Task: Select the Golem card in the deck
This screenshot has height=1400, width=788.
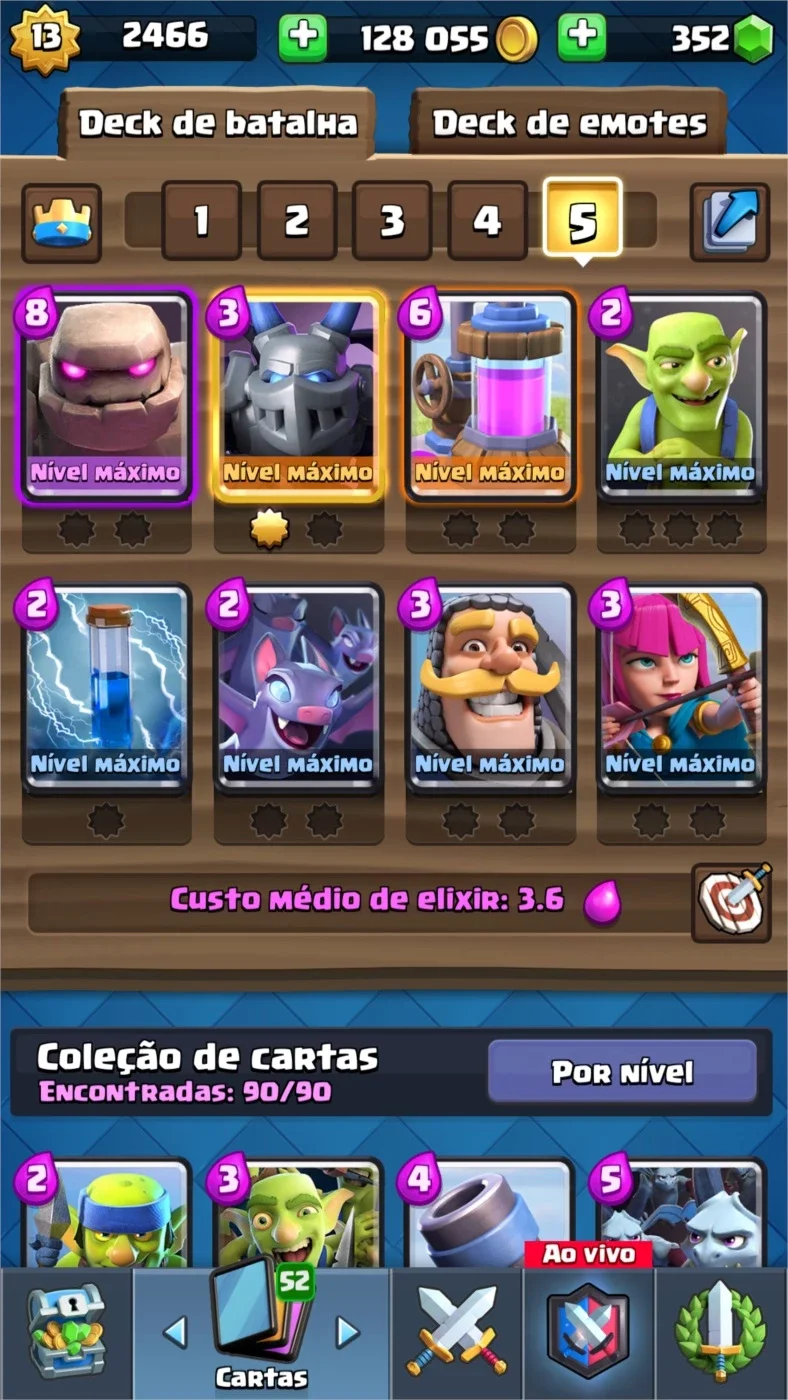Action: click(x=105, y=396)
